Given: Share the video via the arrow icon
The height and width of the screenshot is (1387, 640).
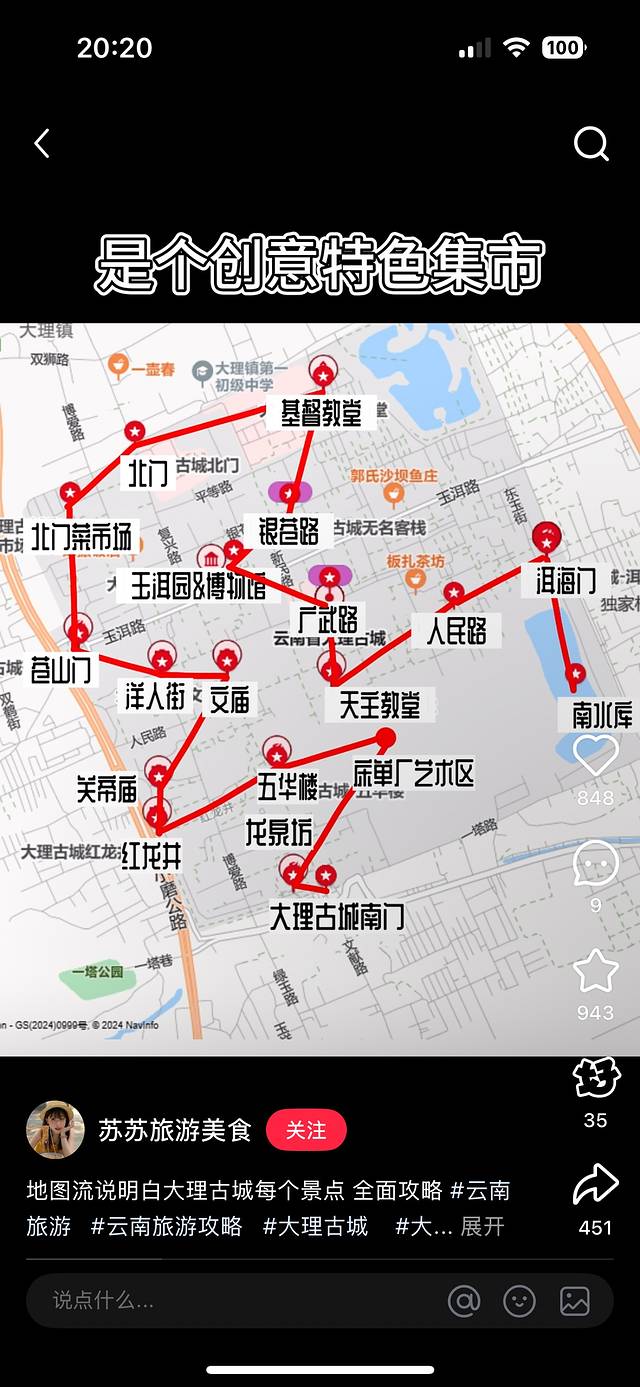Looking at the screenshot, I should tap(595, 1185).
